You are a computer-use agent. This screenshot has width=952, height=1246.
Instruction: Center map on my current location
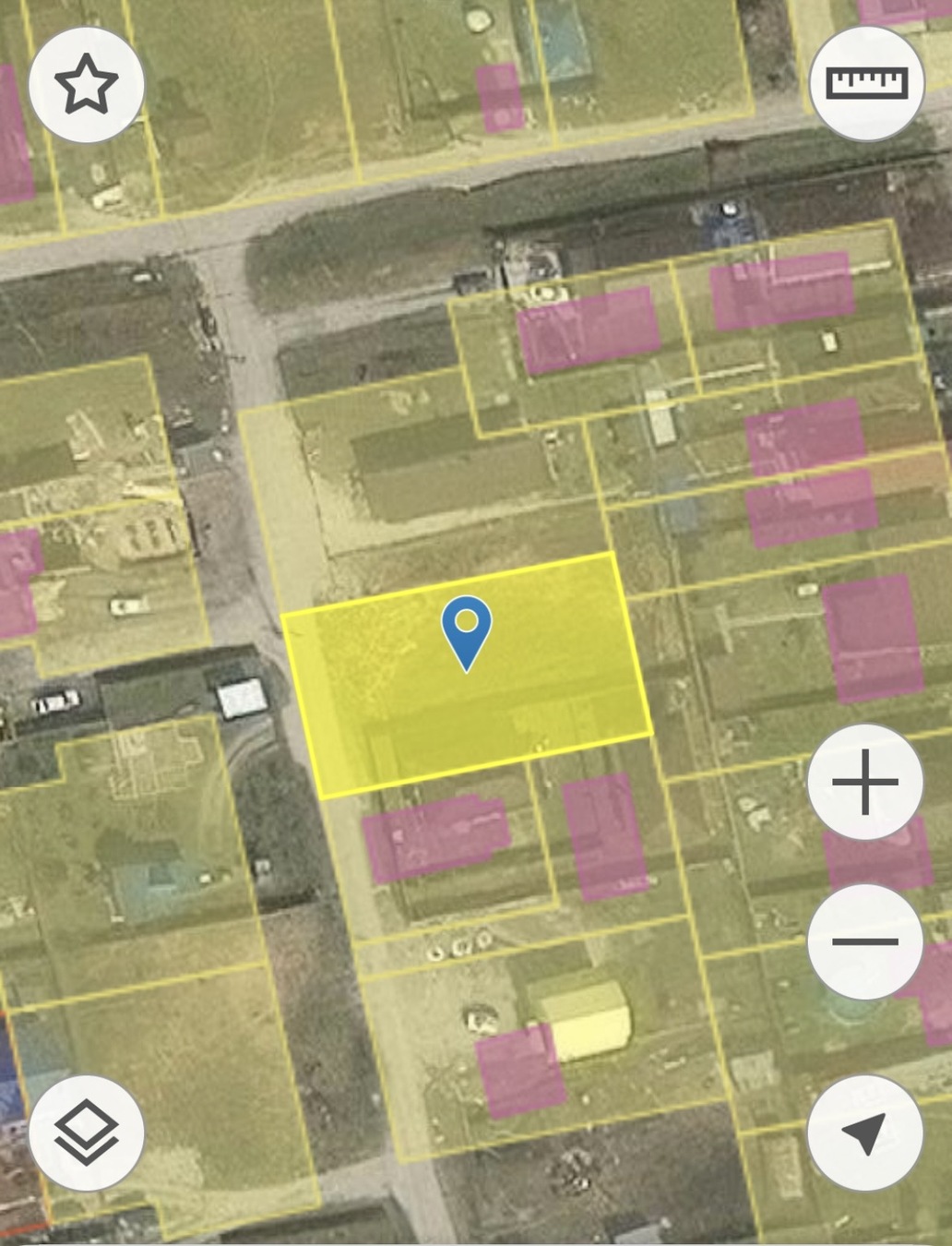point(864,1132)
